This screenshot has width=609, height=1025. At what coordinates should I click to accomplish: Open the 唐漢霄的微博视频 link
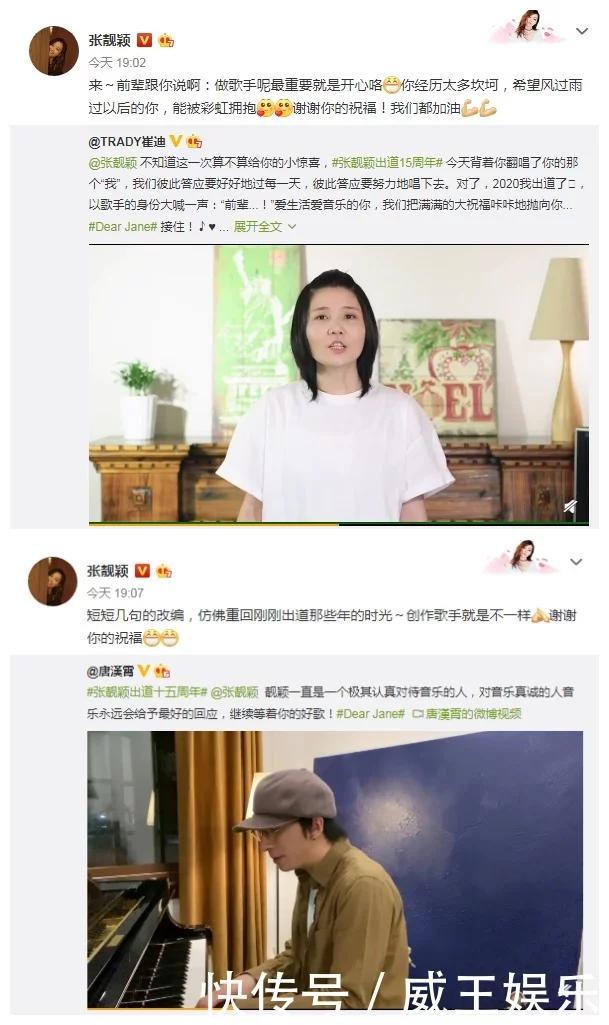click(473, 714)
